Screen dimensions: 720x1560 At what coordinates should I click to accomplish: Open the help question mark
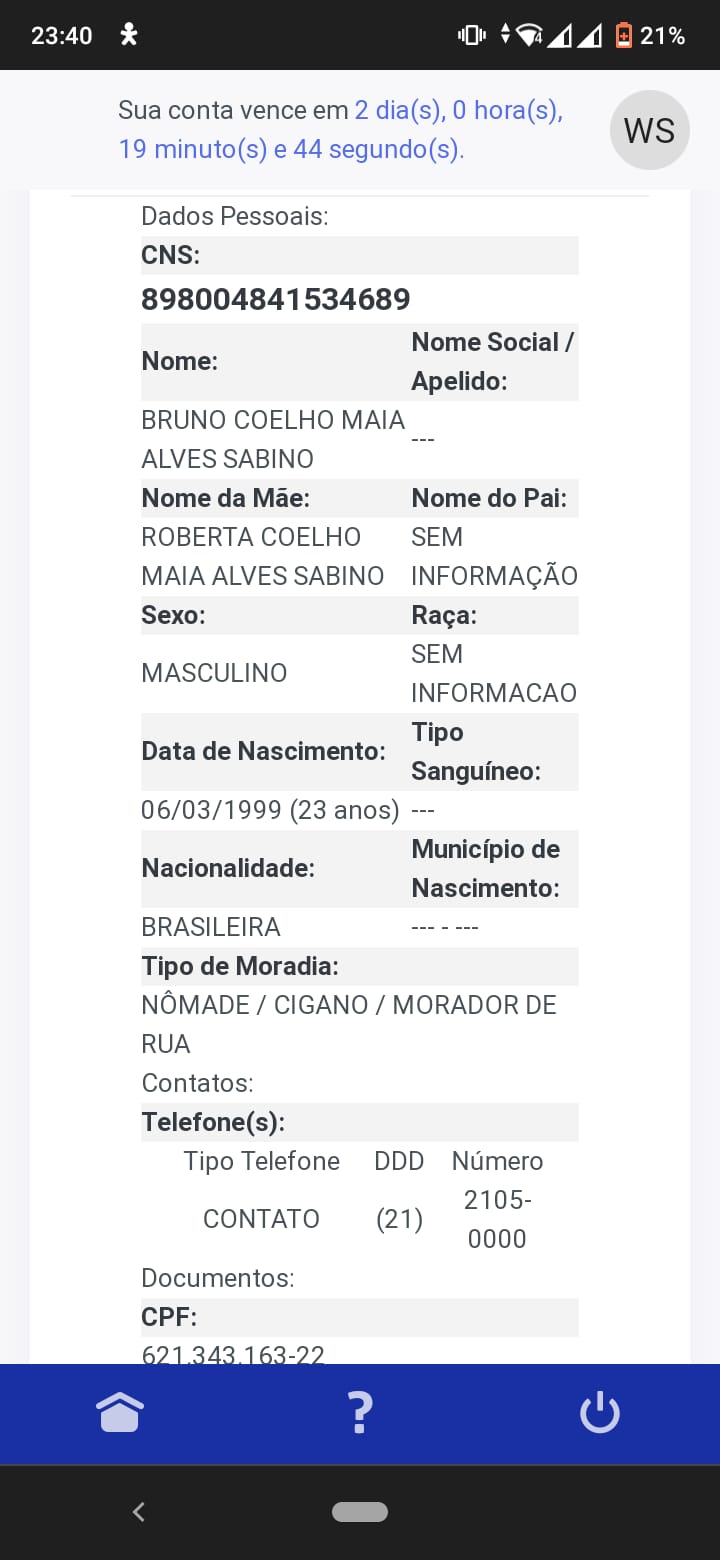[360, 1413]
